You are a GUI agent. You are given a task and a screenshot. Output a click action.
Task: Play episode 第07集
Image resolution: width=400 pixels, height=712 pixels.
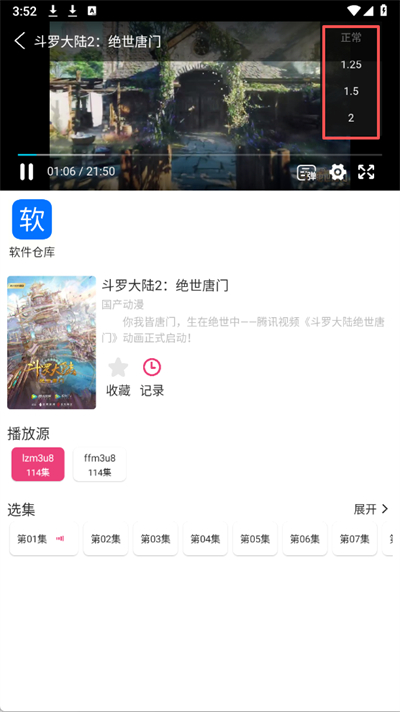point(355,539)
